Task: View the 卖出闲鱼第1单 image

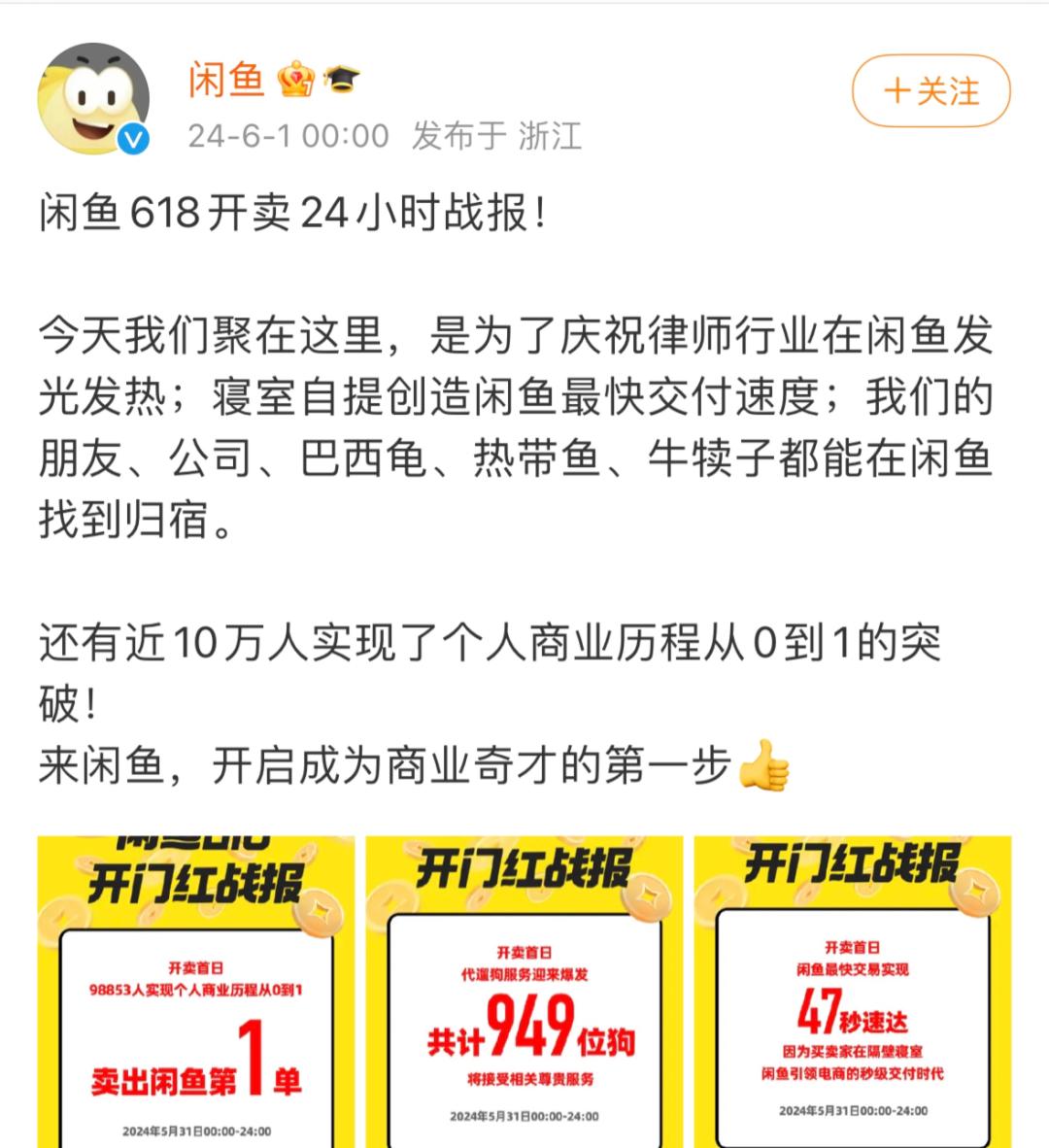Action: 196,991
